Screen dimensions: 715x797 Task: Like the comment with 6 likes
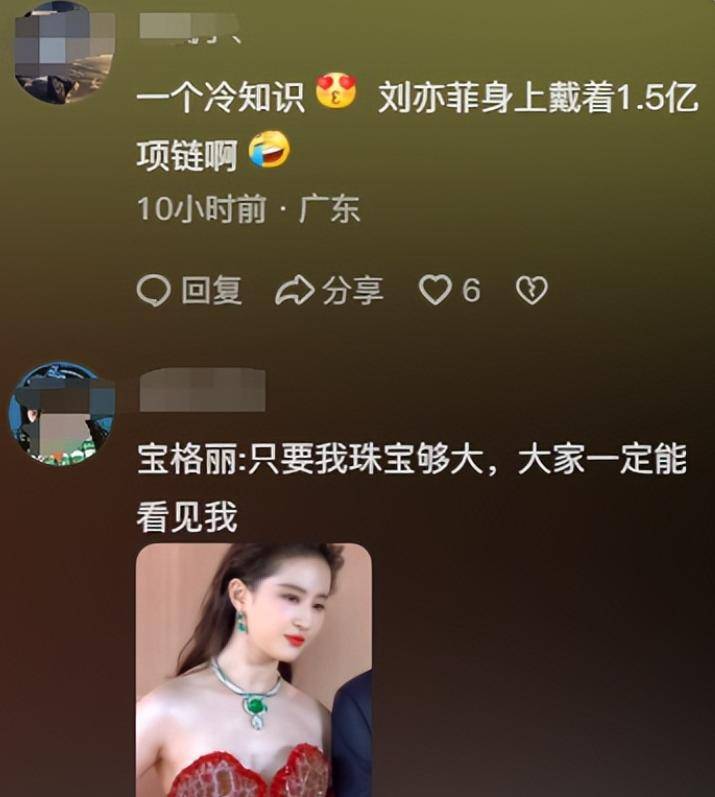436,291
